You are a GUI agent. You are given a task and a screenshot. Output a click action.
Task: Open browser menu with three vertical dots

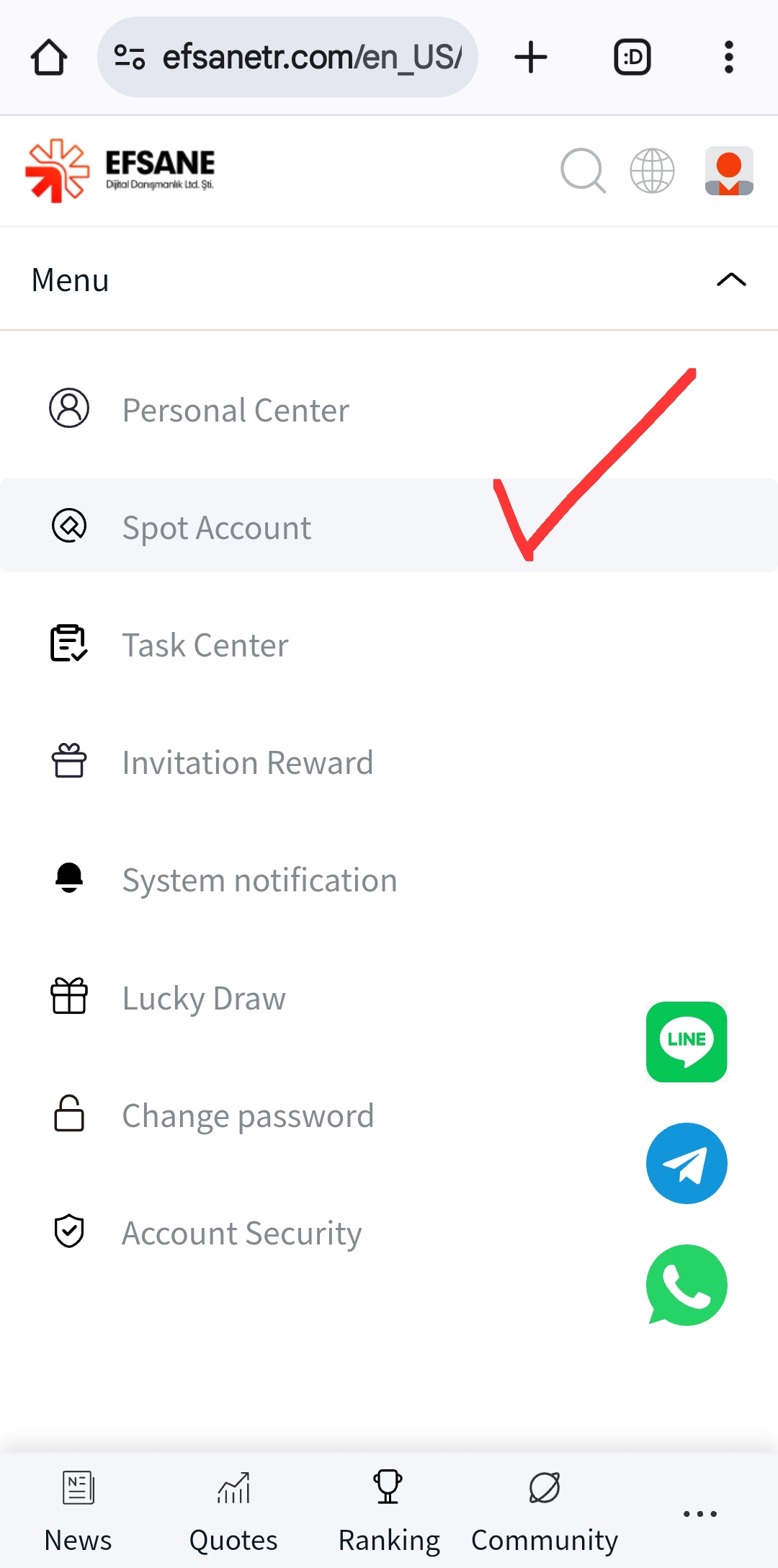(728, 57)
